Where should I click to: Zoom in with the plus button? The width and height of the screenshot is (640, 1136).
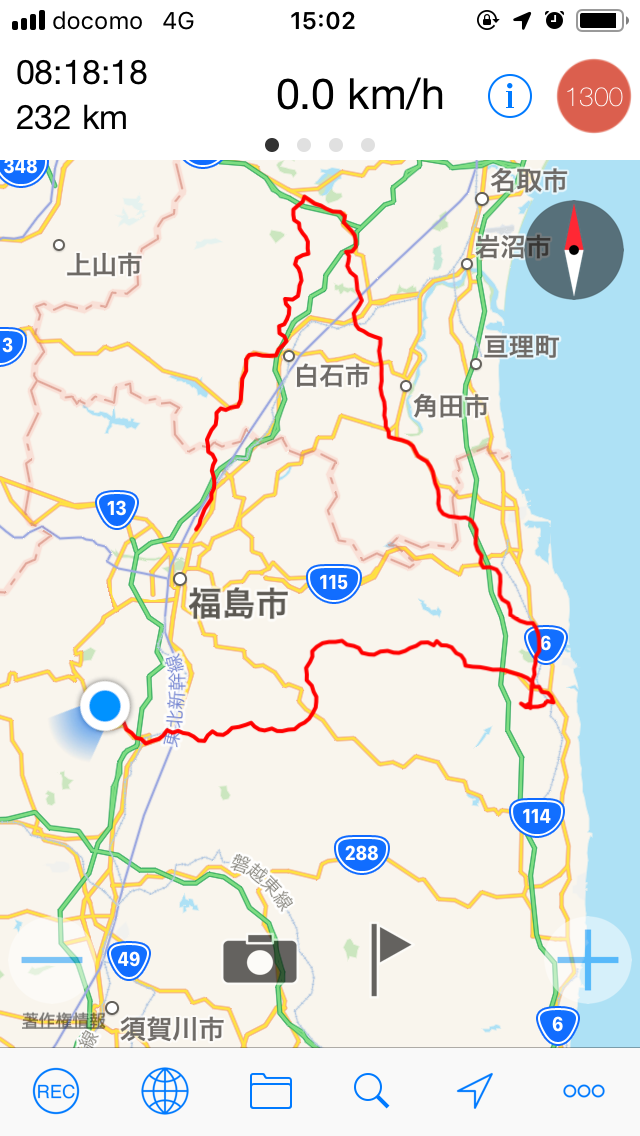pyautogui.click(x=587, y=960)
